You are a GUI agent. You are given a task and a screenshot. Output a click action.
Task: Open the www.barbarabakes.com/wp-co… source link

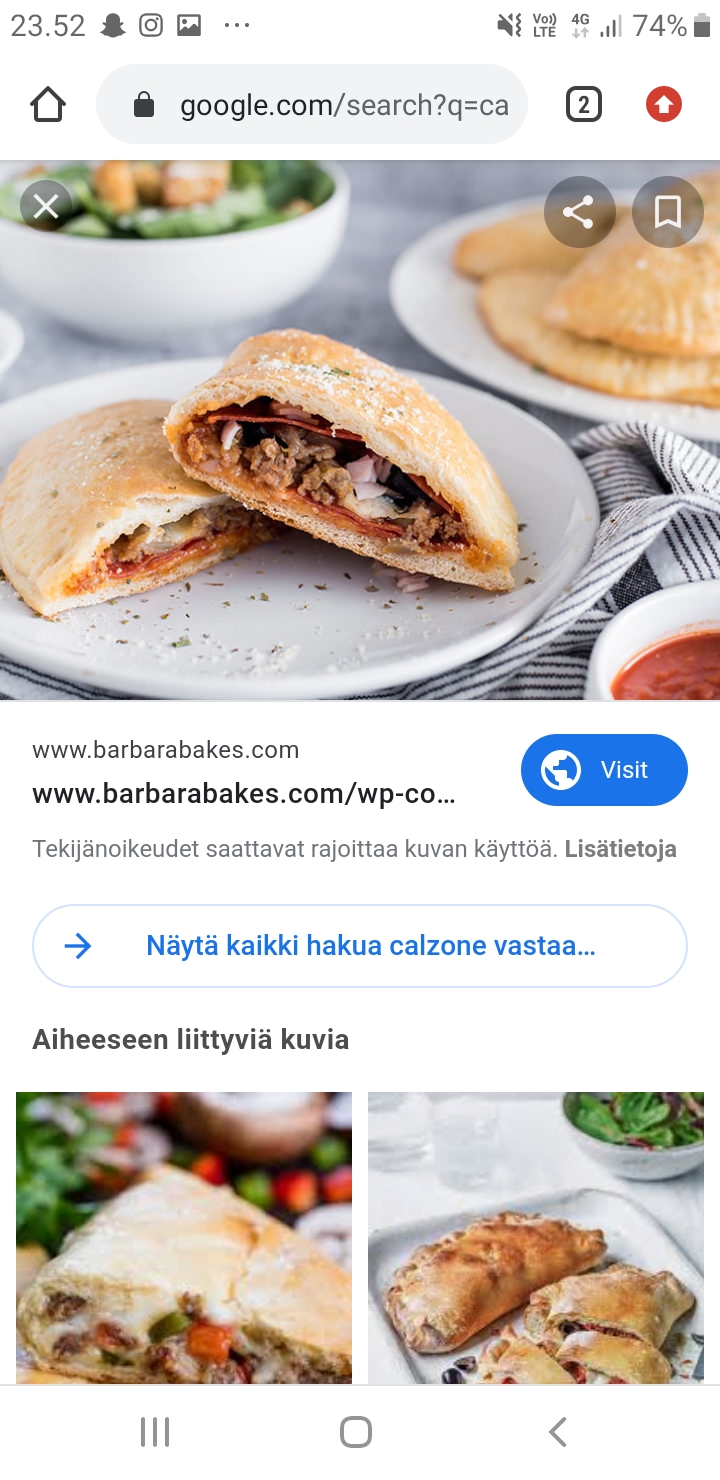(244, 794)
